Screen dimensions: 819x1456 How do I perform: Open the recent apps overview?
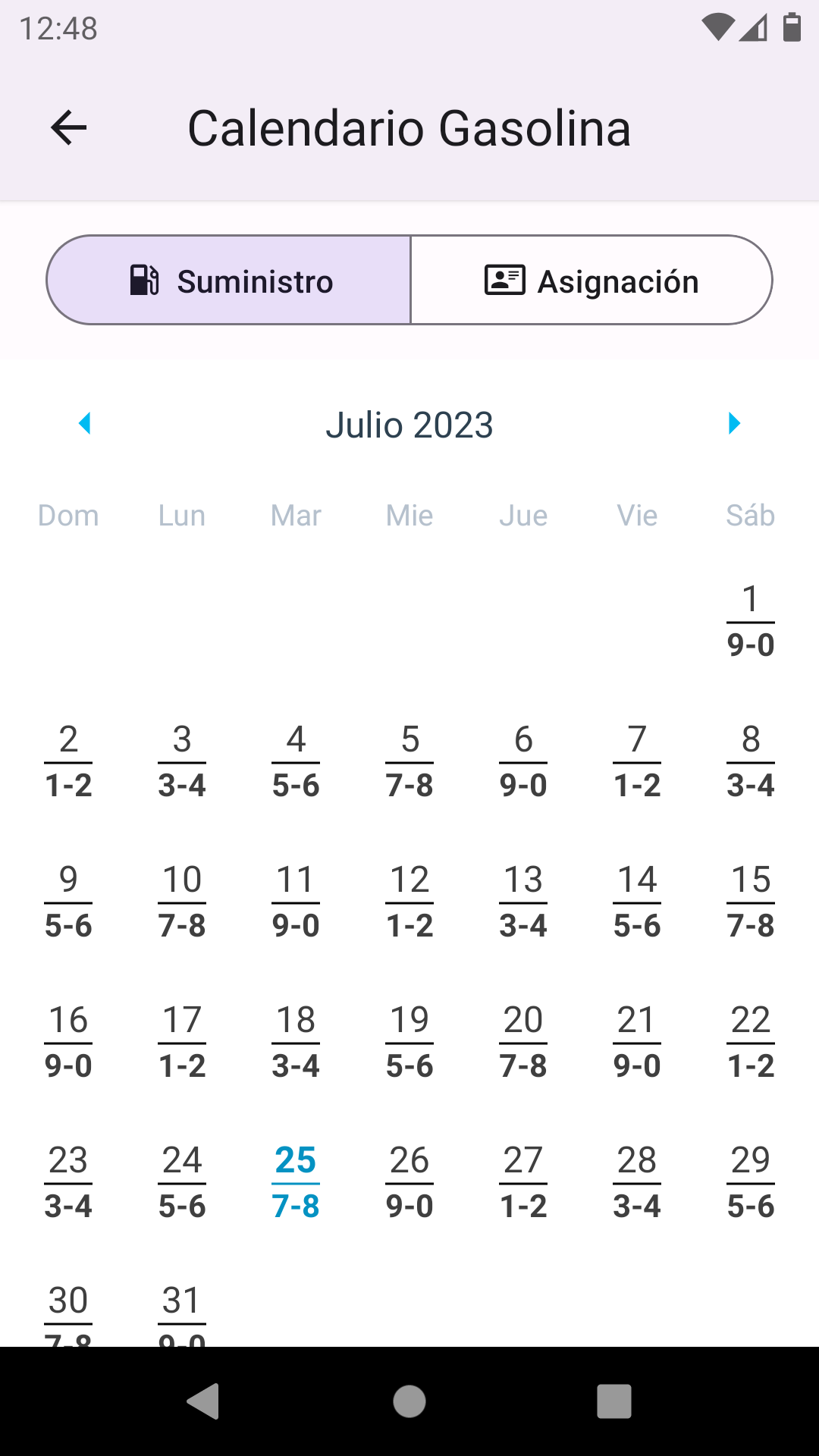[613, 1401]
